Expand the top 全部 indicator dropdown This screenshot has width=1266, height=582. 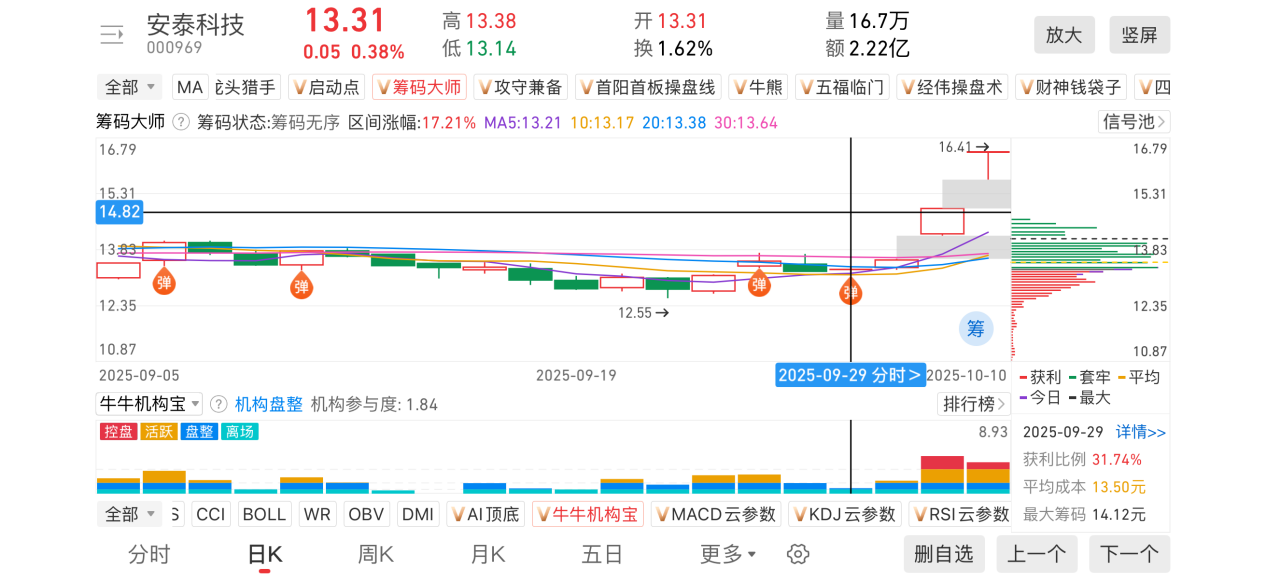[x=129, y=87]
